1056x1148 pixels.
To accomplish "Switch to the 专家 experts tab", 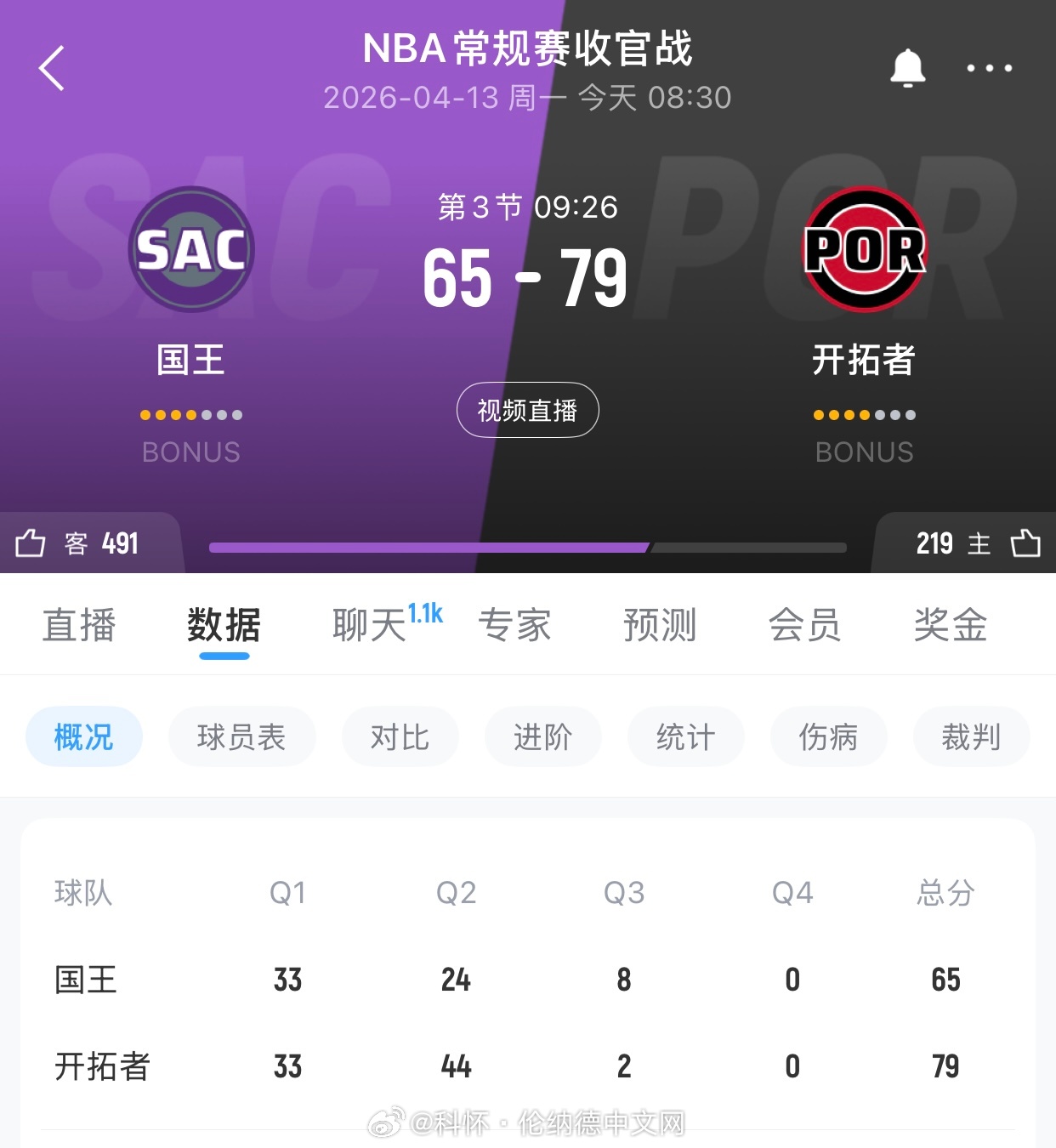I will pyautogui.click(x=516, y=625).
